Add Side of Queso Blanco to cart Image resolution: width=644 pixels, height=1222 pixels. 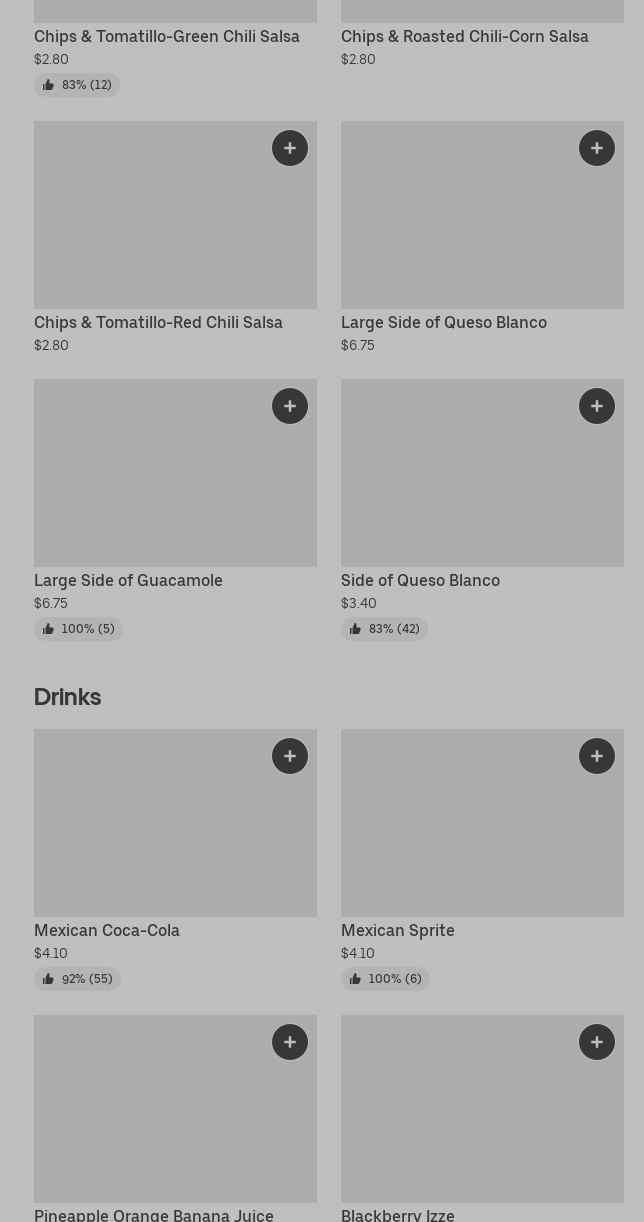pos(597,406)
